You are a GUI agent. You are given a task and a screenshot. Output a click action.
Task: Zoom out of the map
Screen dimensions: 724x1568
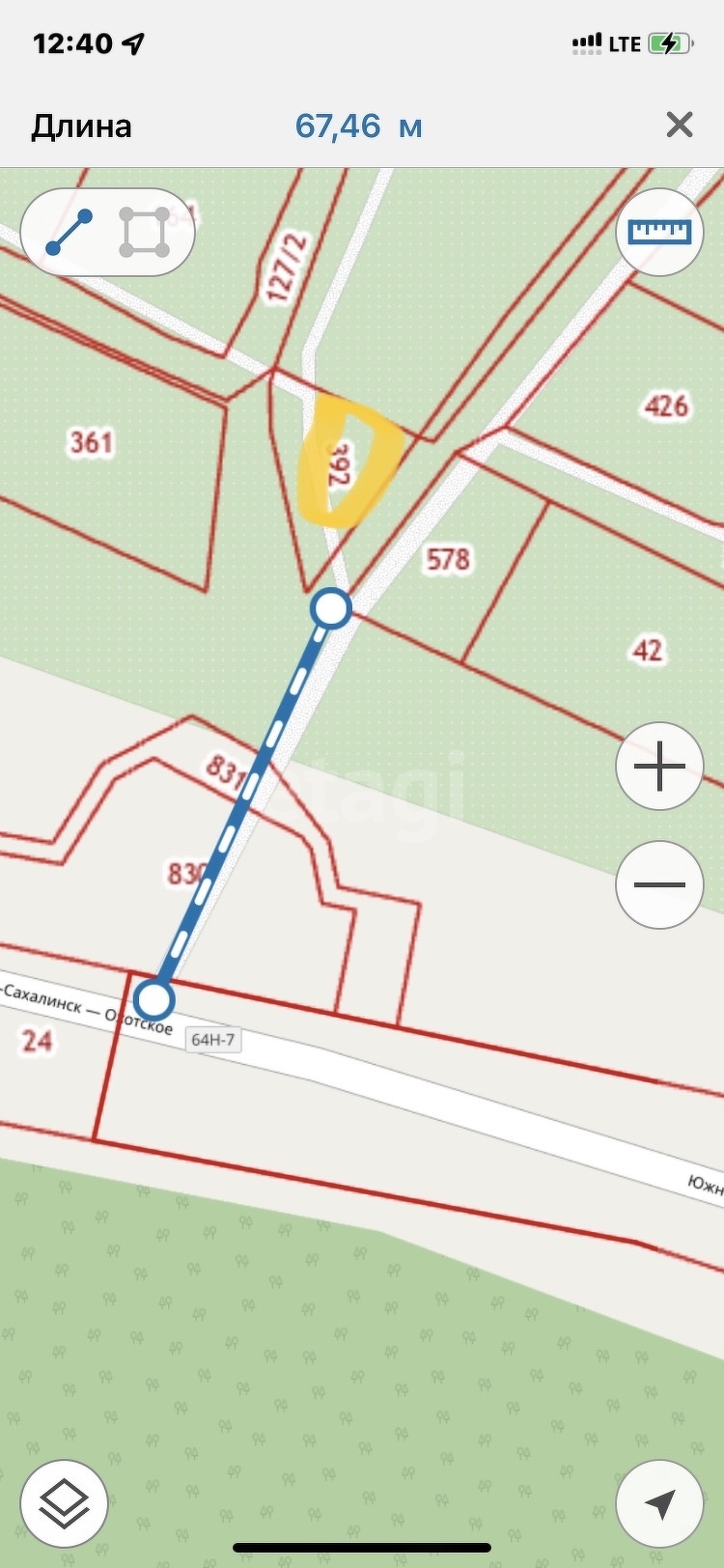pyautogui.click(x=660, y=884)
